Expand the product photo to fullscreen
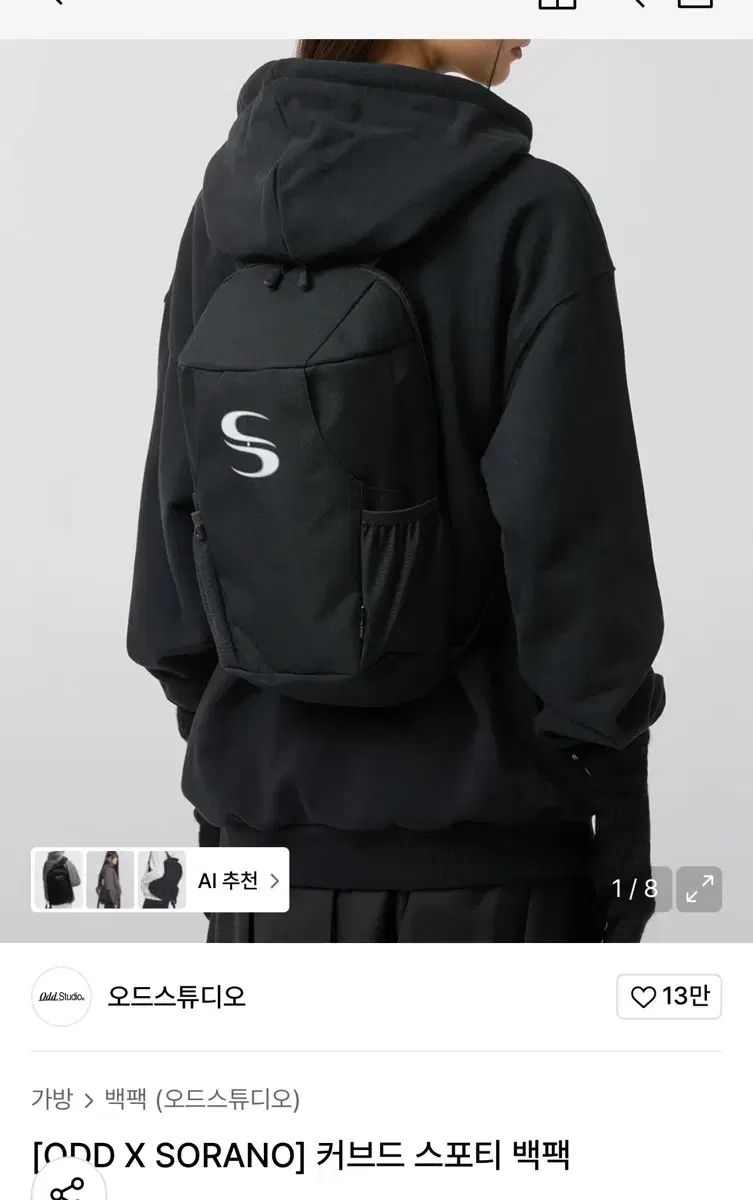The height and width of the screenshot is (1200, 753). click(x=699, y=887)
